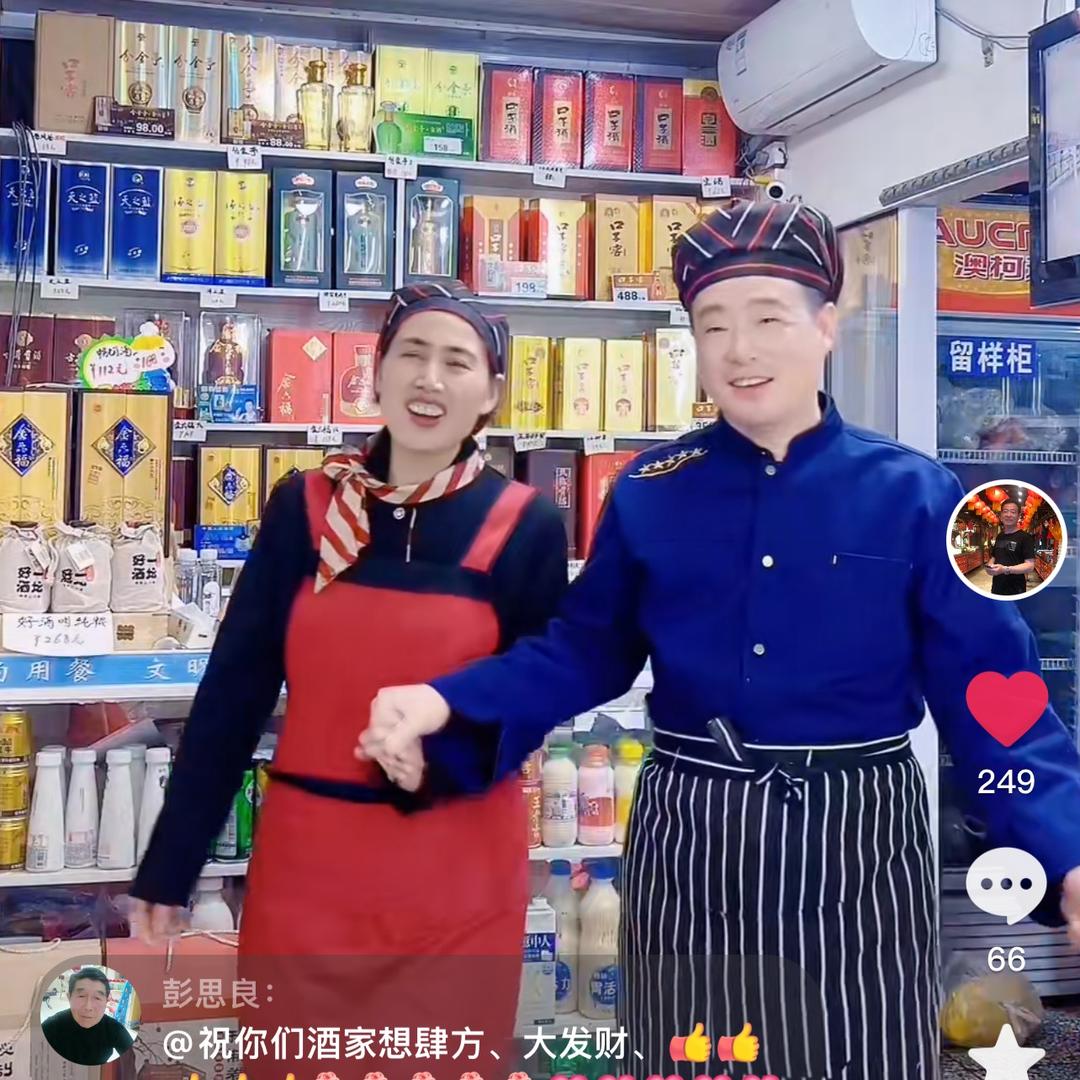Like this video with the heart
Viewport: 1080px width, 1080px height.
[1006, 708]
